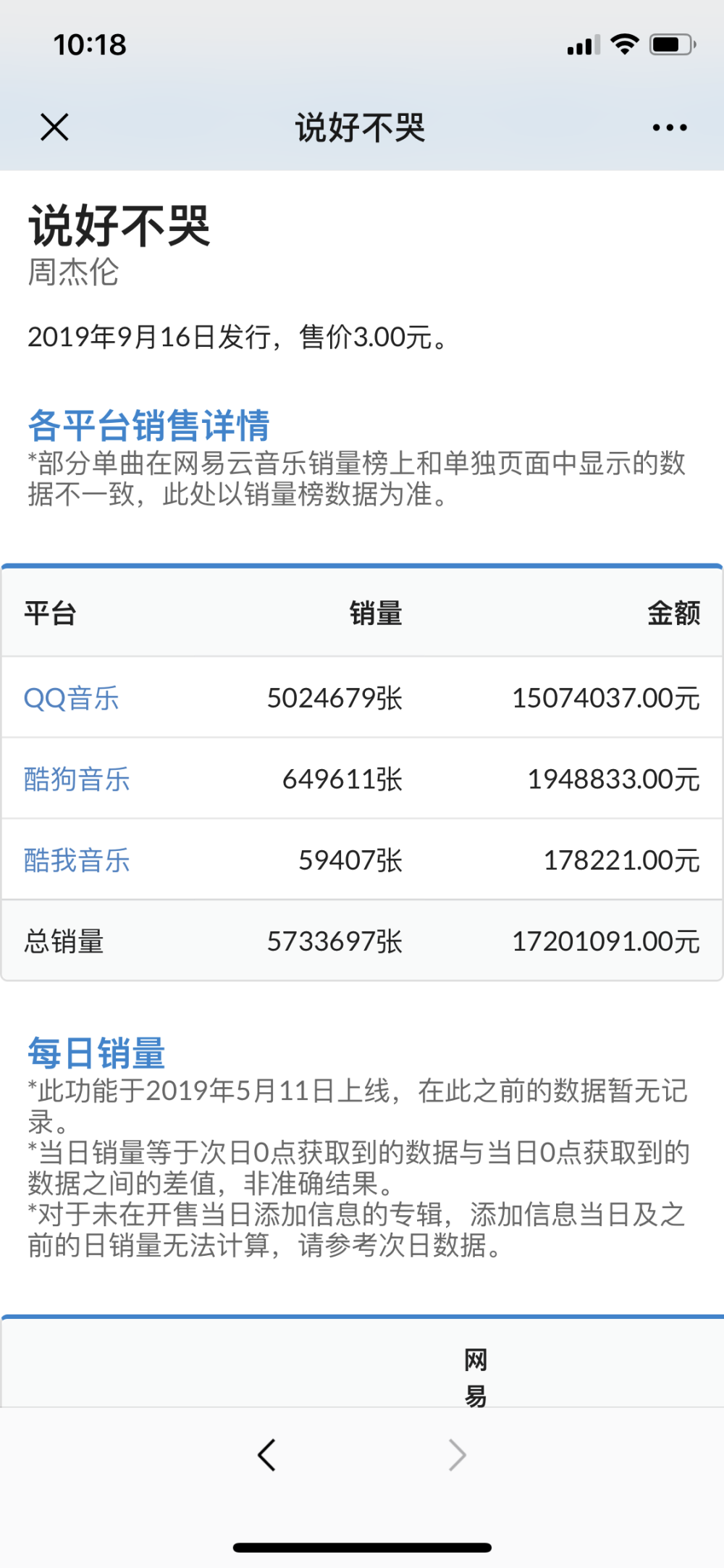Go back to the previous web page
Viewport: 724px width, 1568px height.
tap(266, 1454)
